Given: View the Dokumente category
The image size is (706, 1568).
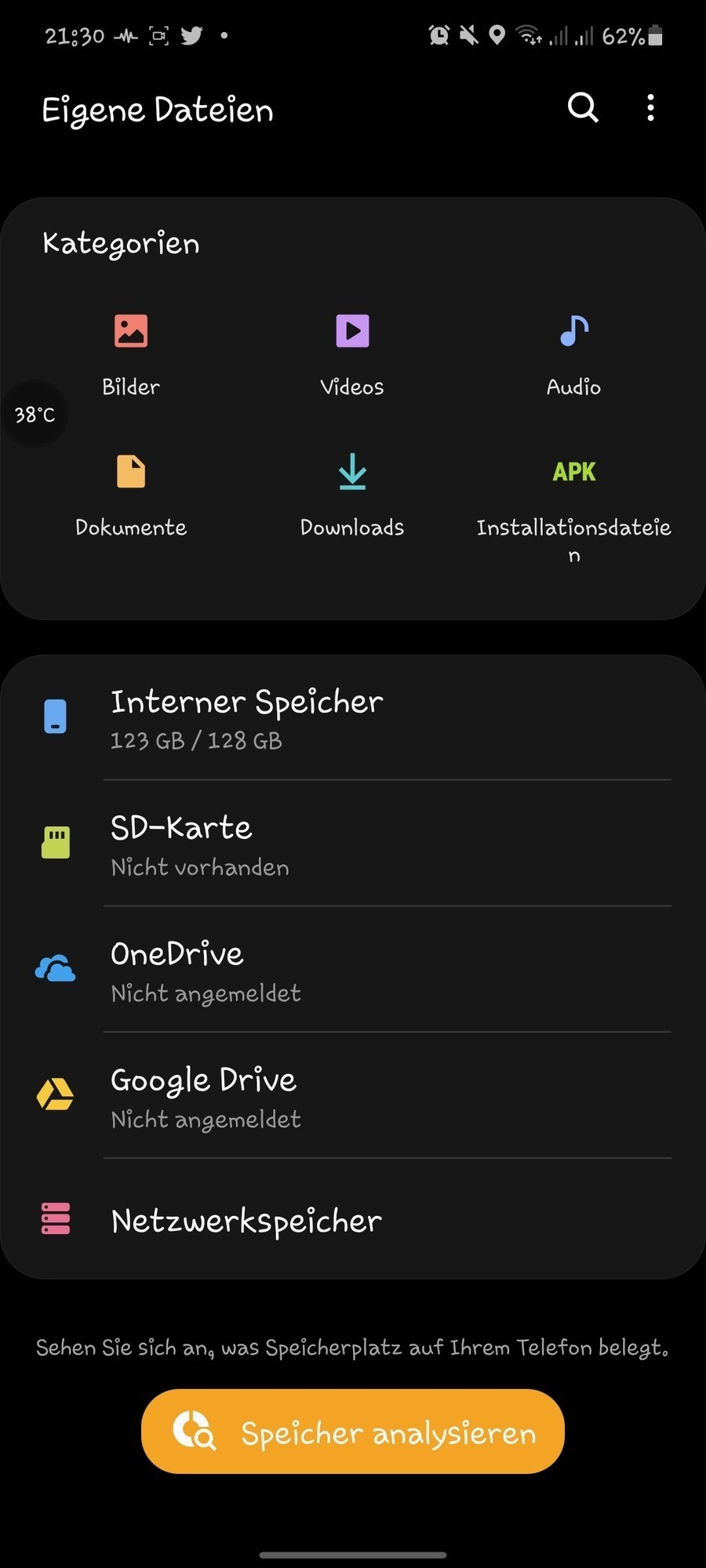Looking at the screenshot, I should (131, 493).
